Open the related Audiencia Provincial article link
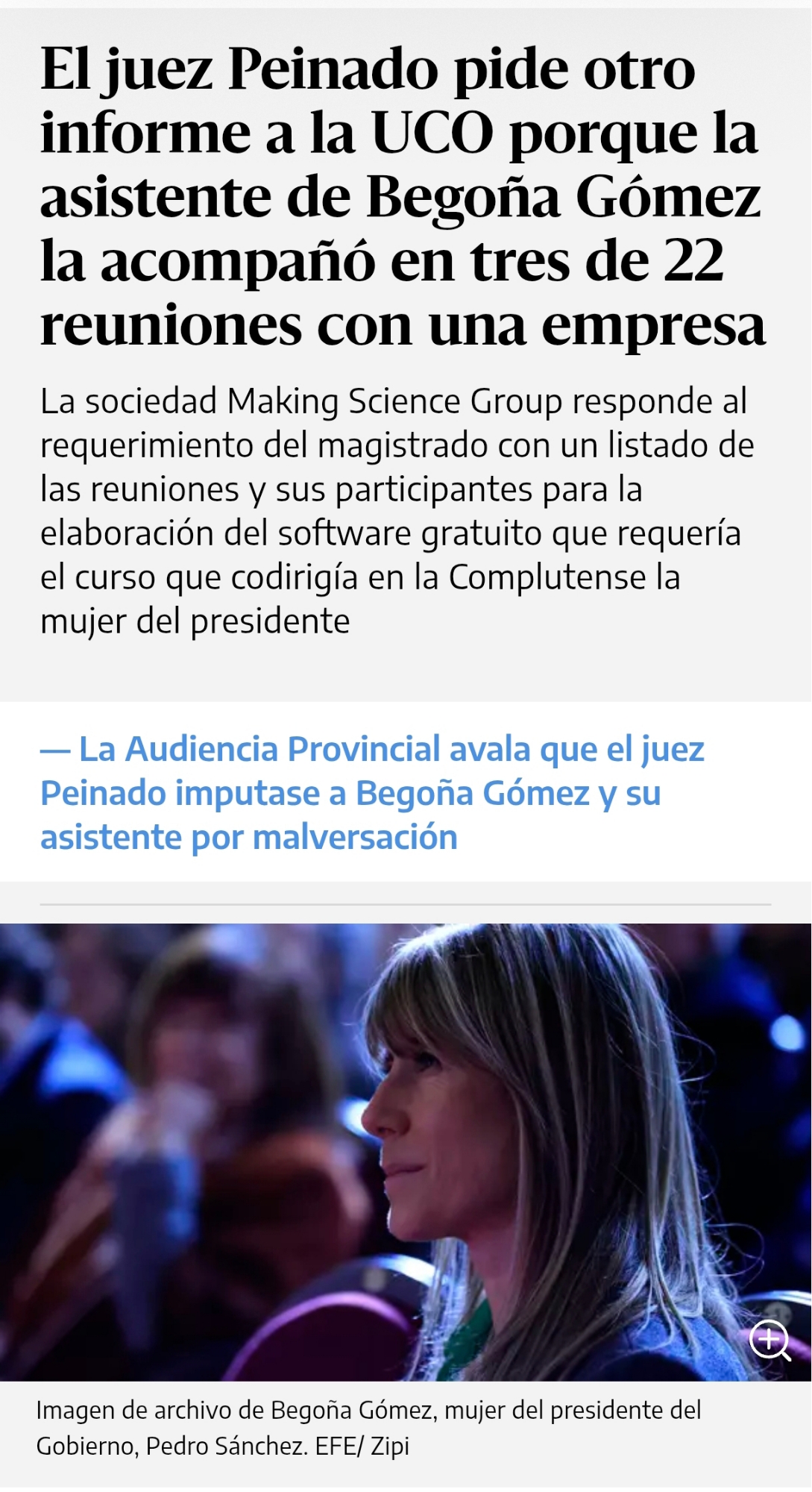The width and height of the screenshot is (812, 1492). click(372, 792)
